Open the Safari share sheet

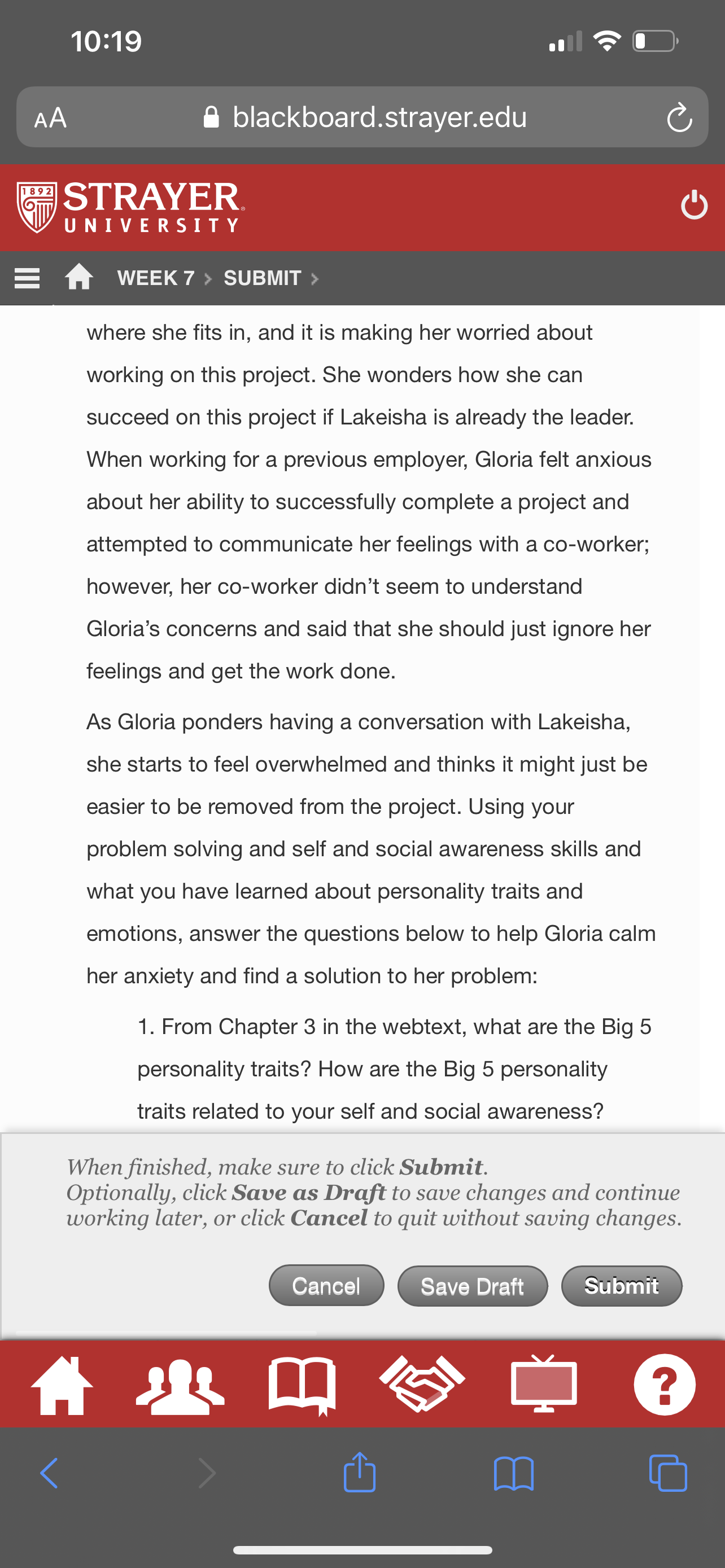pyautogui.click(x=360, y=1472)
